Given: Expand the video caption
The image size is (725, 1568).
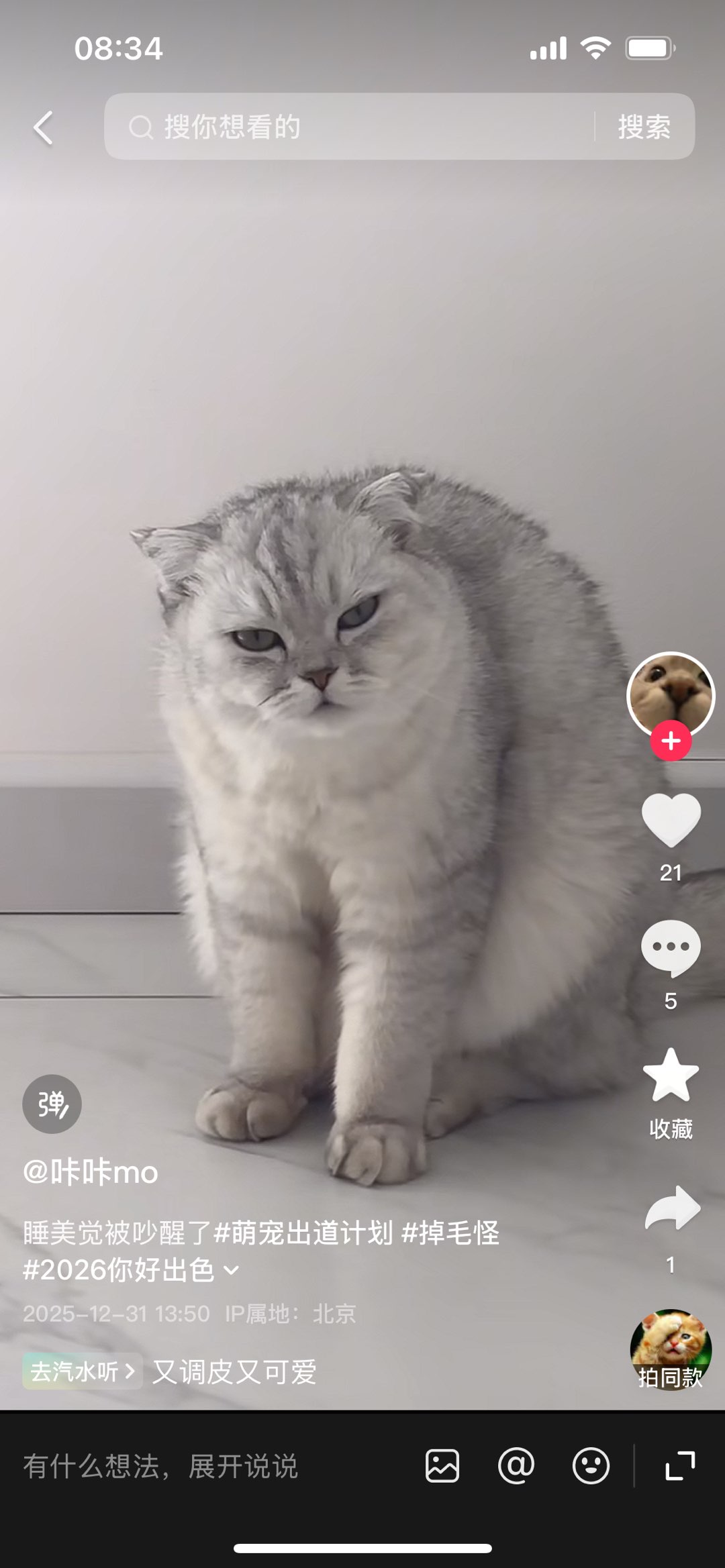Looking at the screenshot, I should pyautogui.click(x=232, y=1270).
